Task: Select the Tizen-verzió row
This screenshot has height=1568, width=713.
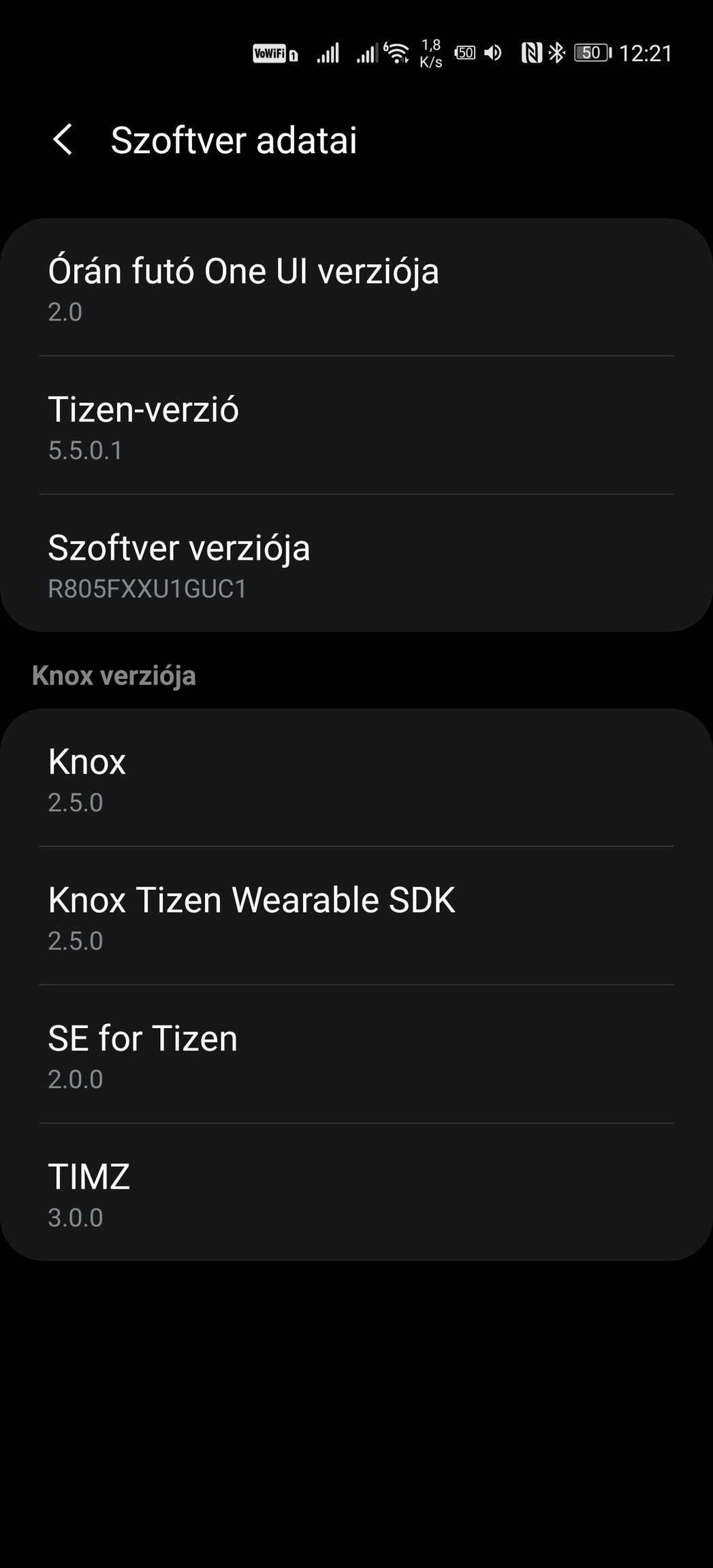Action: (x=356, y=426)
